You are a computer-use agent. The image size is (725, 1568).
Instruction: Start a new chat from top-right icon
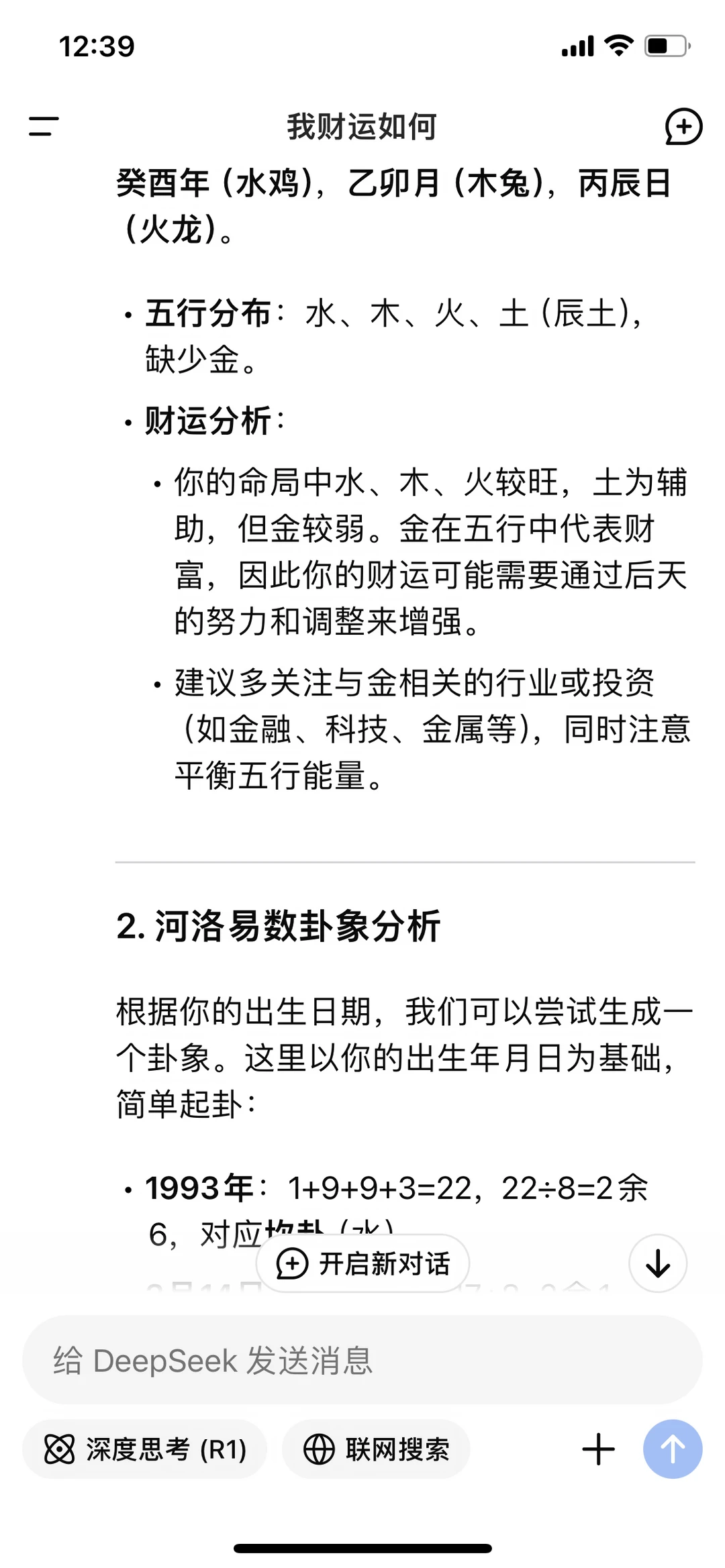tap(683, 127)
